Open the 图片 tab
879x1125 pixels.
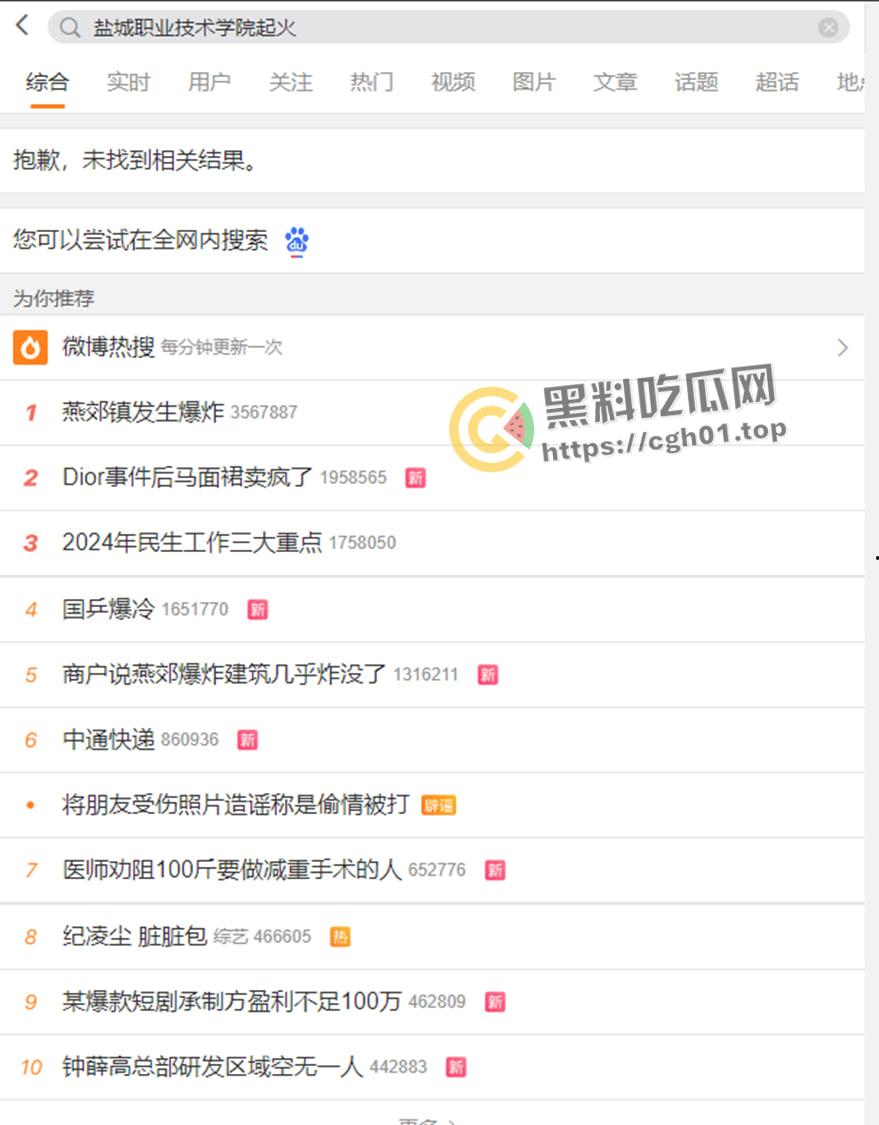pyautogui.click(x=533, y=83)
